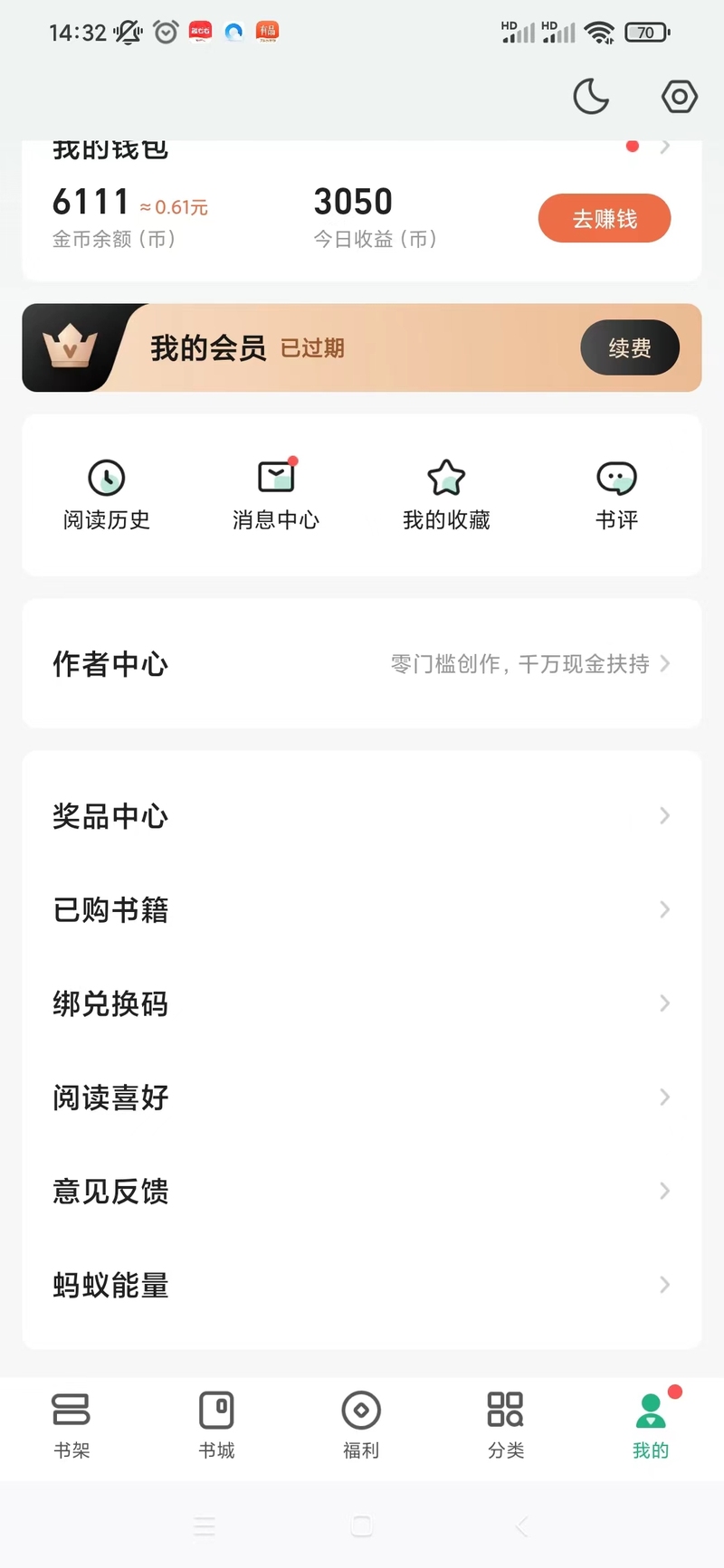Viewport: 724px width, 1568px height.
Task: Open 消息中心 message center
Action: tap(276, 495)
